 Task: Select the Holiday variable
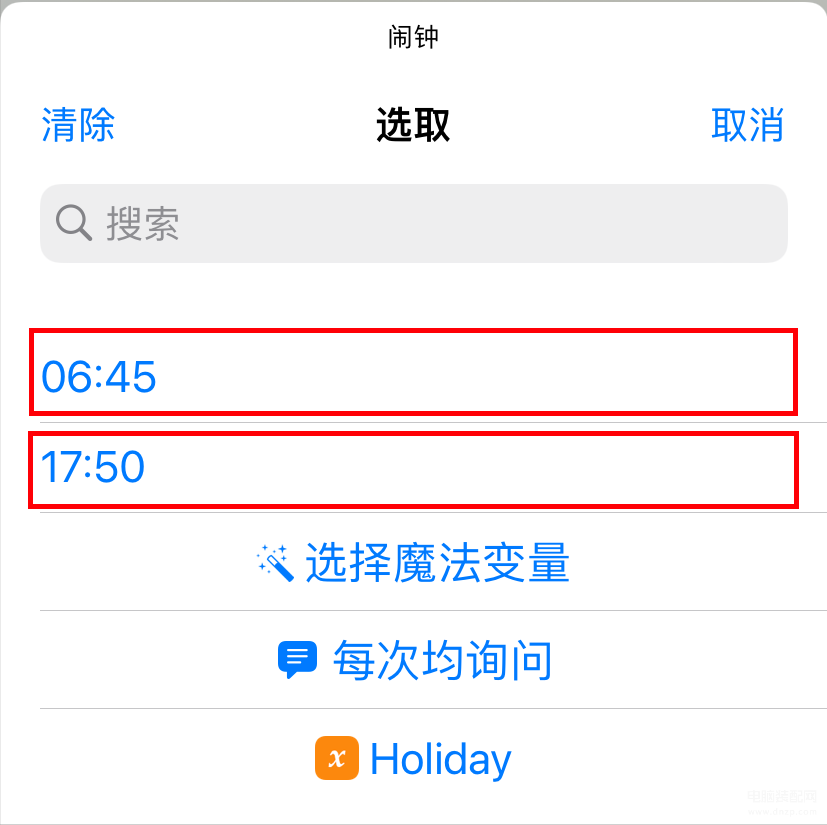pyautogui.click(x=413, y=759)
